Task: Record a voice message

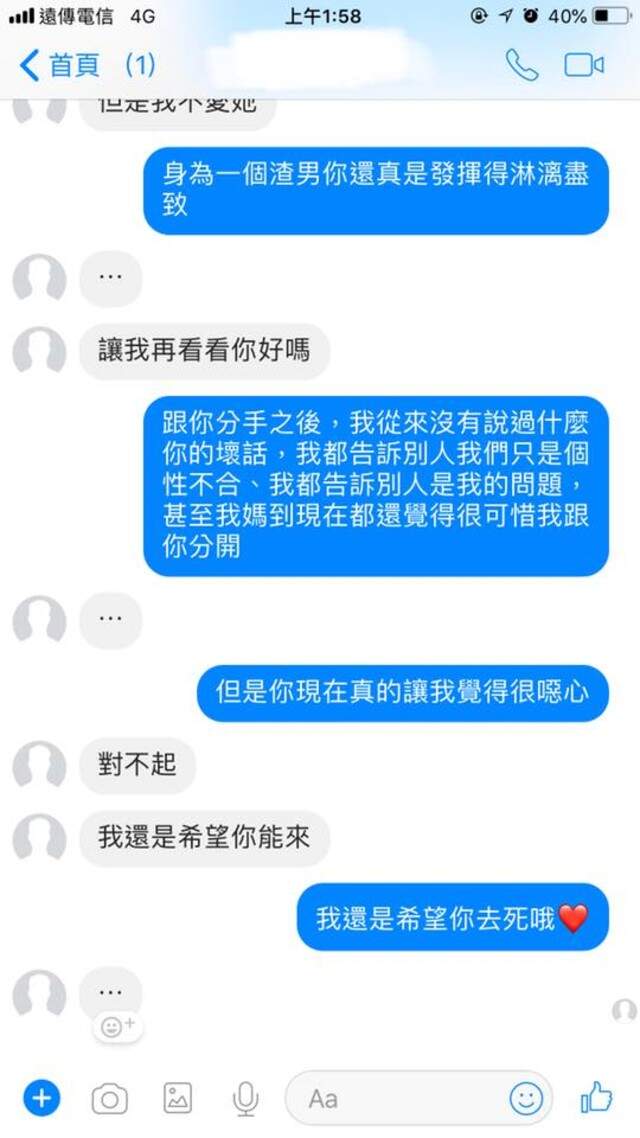Action: pyautogui.click(x=245, y=1099)
